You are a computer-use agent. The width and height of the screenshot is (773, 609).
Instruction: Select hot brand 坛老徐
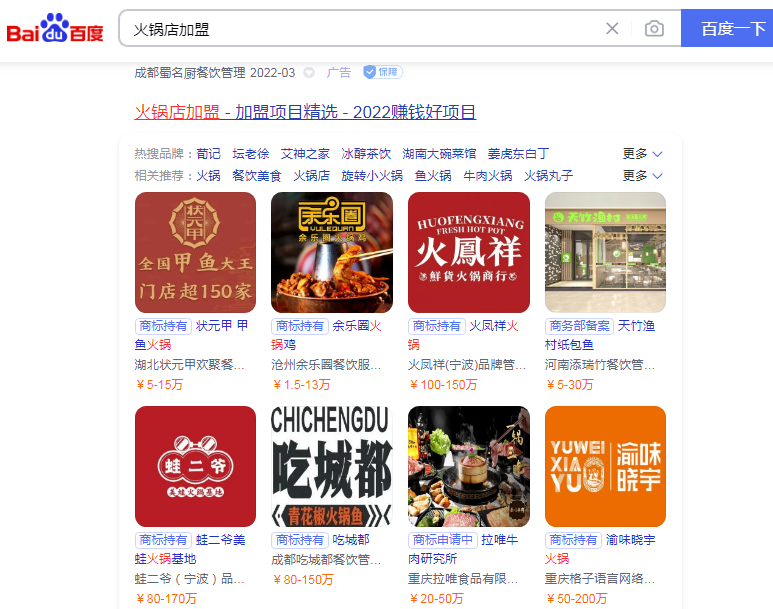[251, 154]
